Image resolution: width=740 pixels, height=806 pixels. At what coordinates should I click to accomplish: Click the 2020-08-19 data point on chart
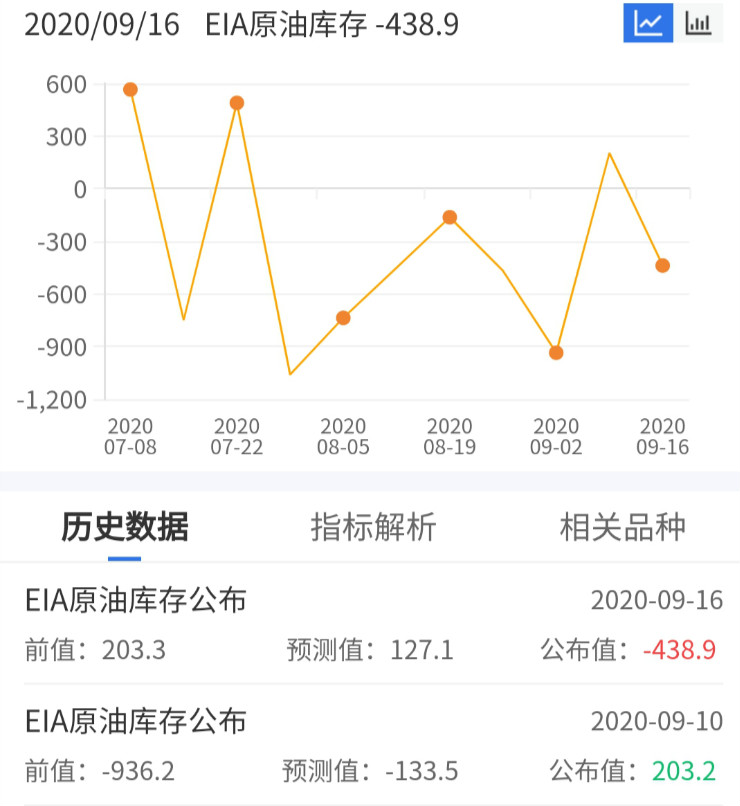(450, 216)
